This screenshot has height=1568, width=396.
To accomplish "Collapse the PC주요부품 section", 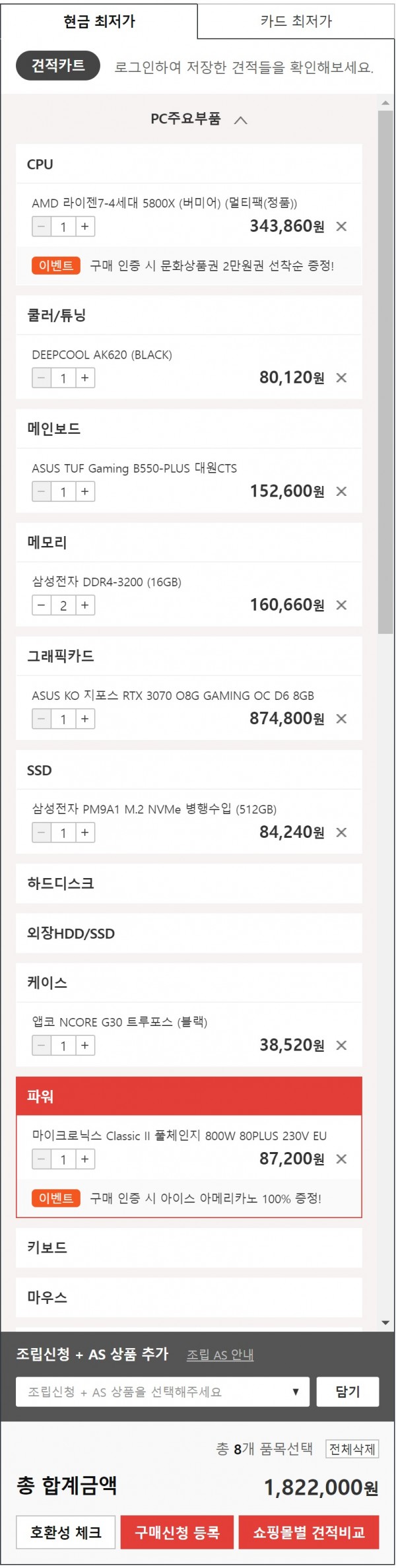I will [x=241, y=119].
